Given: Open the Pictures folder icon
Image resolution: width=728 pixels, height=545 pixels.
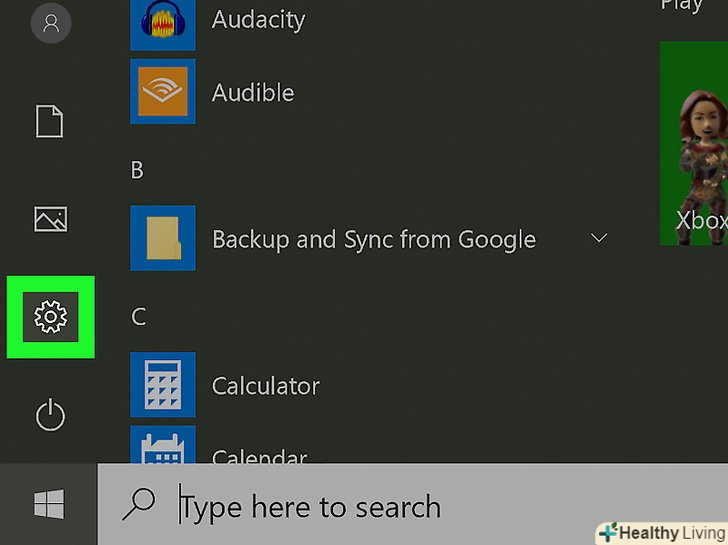Looking at the screenshot, I should click(x=50, y=219).
